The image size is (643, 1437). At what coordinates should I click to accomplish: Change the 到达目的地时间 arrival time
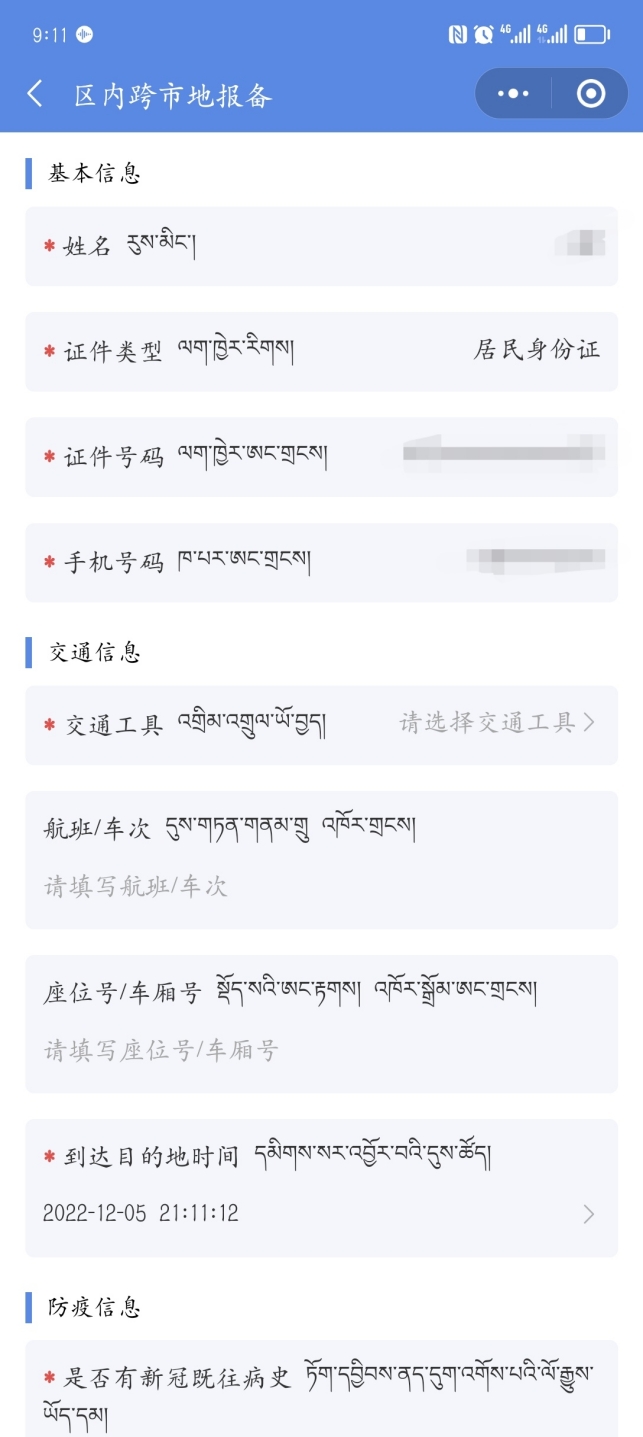321,1188
